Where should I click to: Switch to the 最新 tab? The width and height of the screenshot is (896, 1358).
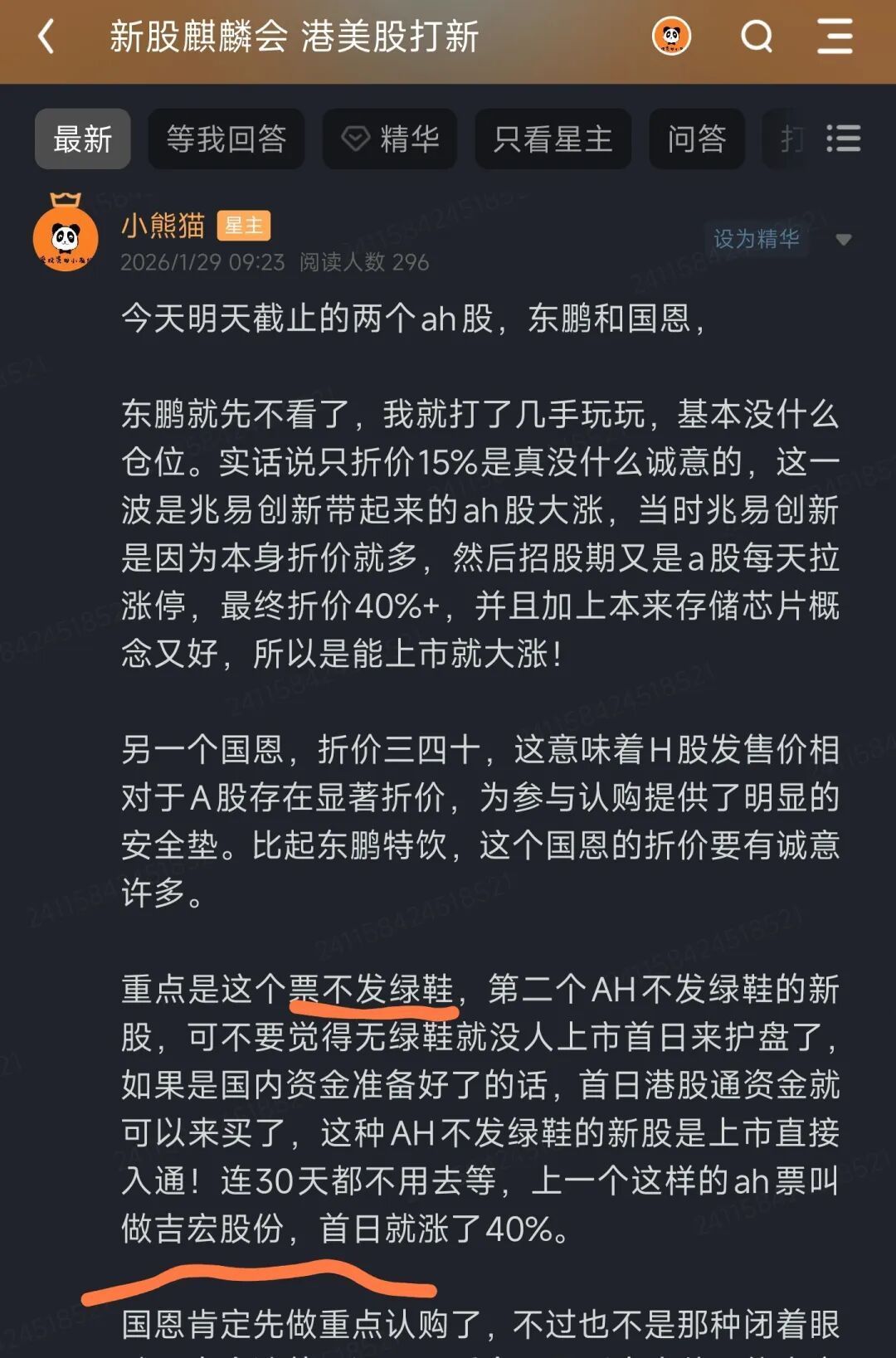coord(82,139)
